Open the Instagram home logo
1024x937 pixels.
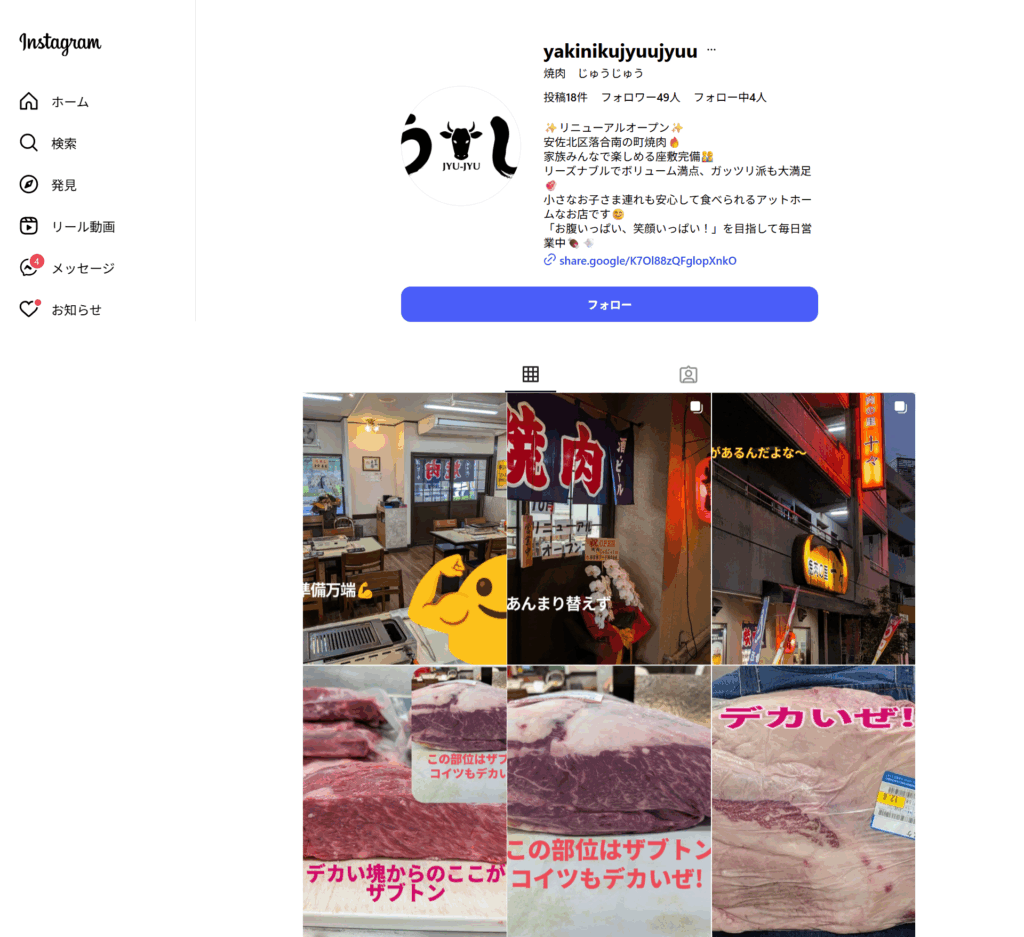pyautogui.click(x=60, y=44)
